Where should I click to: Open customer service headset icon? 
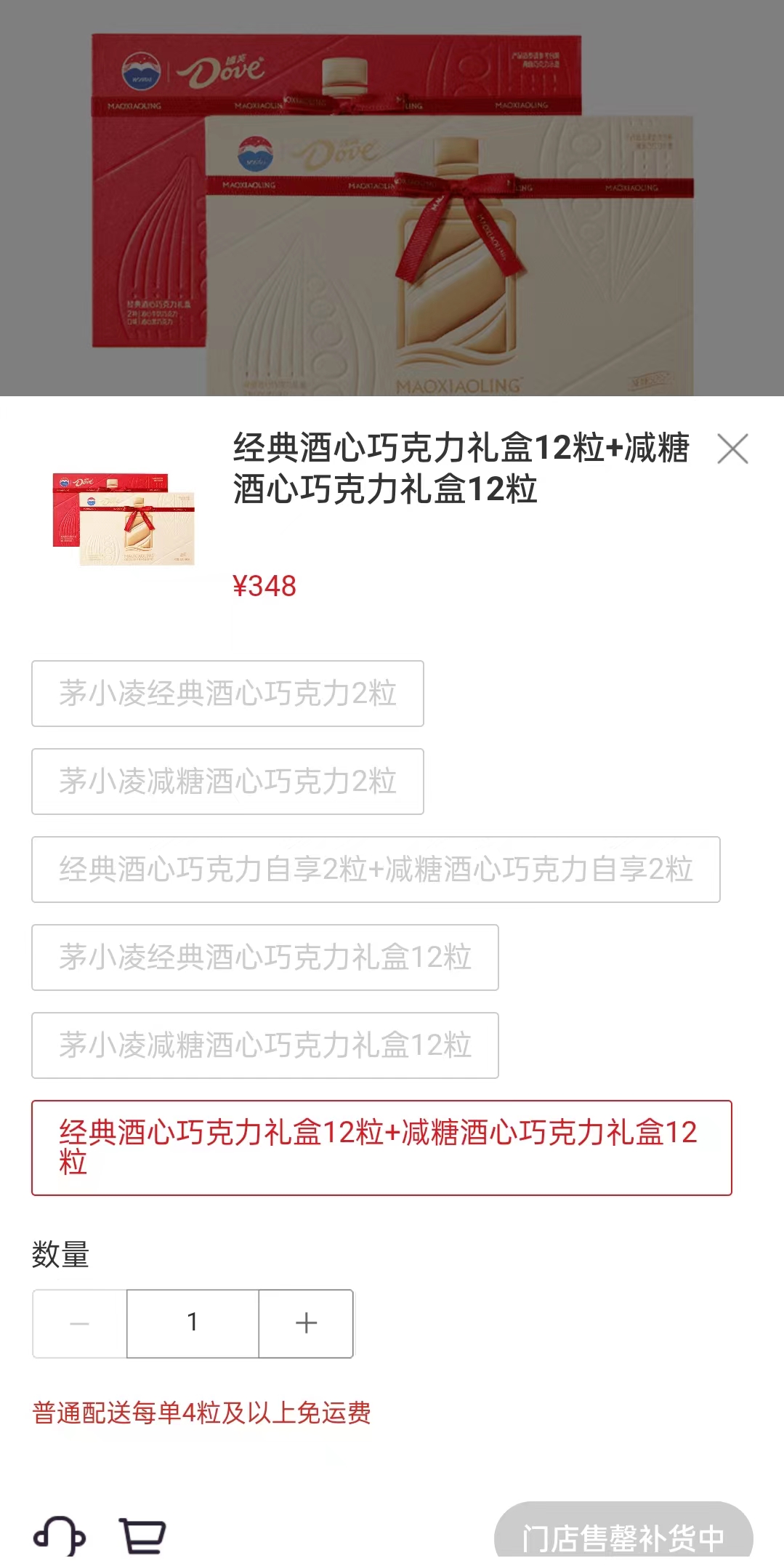60,1535
